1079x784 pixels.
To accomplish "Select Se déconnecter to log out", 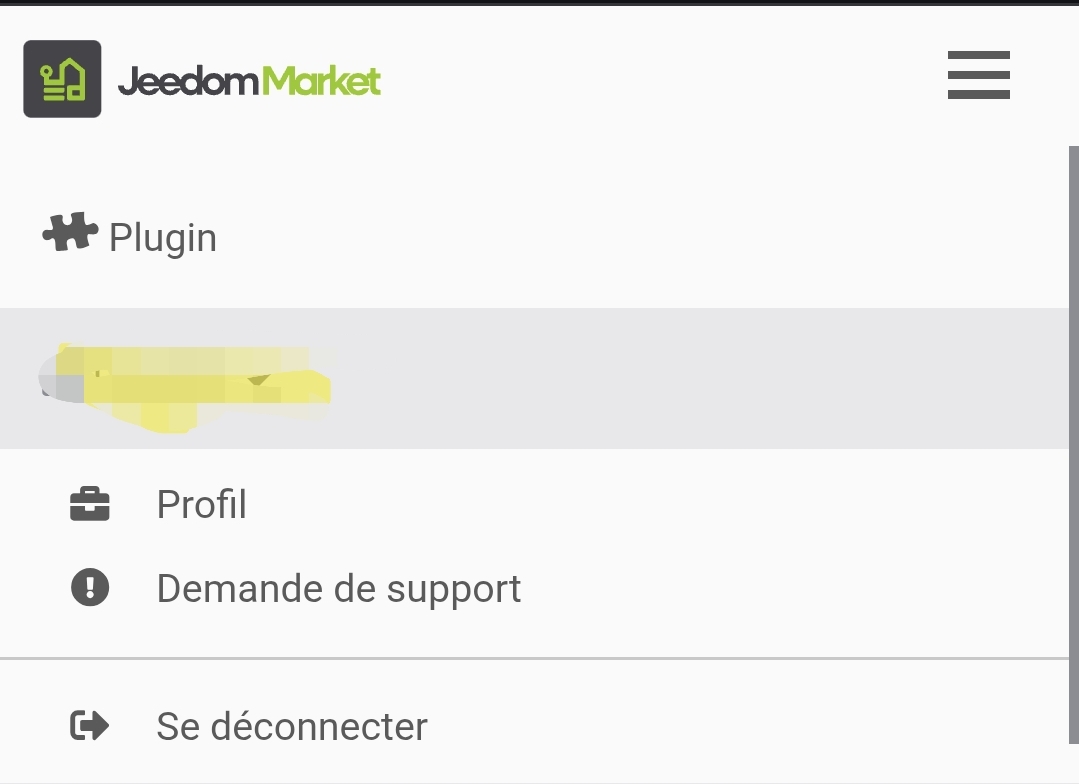I will 291,726.
